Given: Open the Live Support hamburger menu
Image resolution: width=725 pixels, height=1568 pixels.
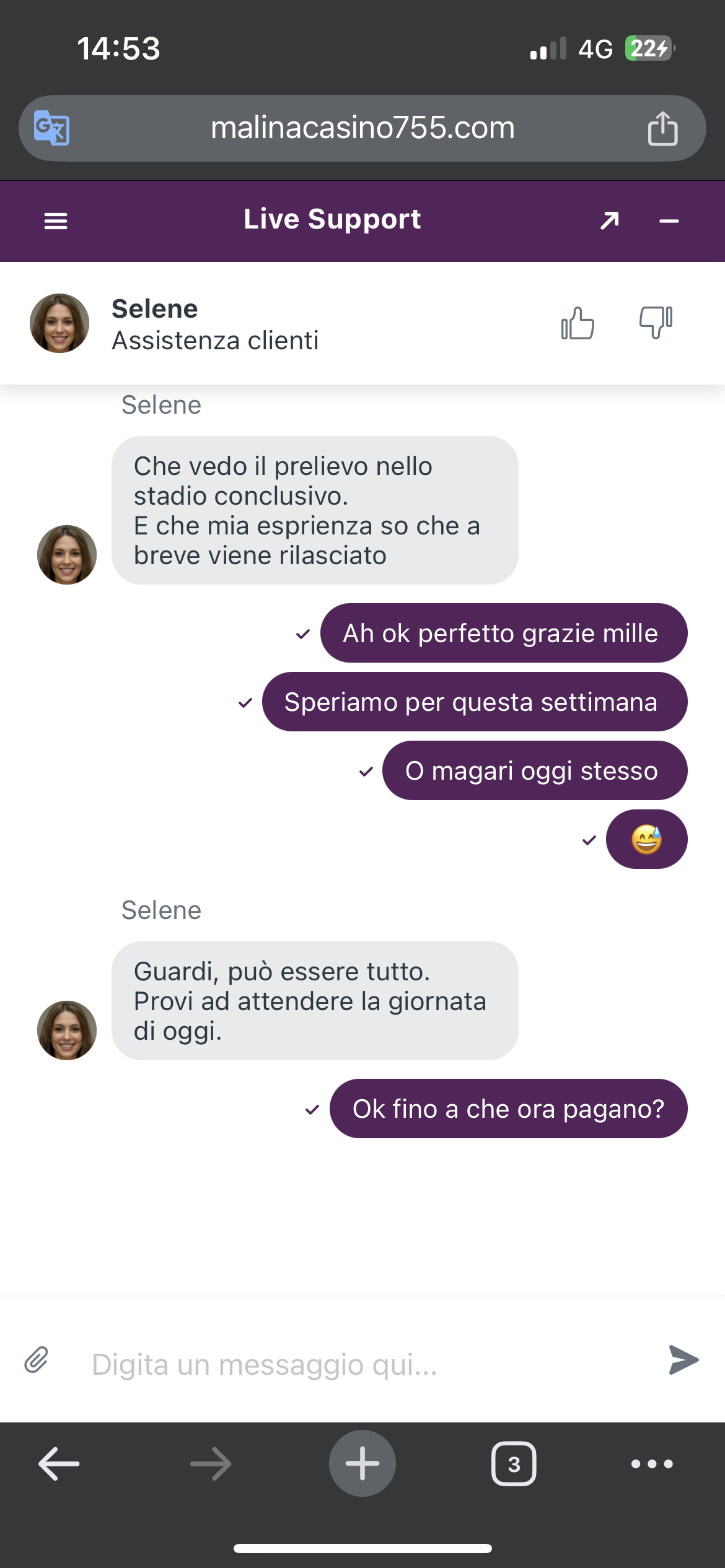Looking at the screenshot, I should [x=56, y=220].
